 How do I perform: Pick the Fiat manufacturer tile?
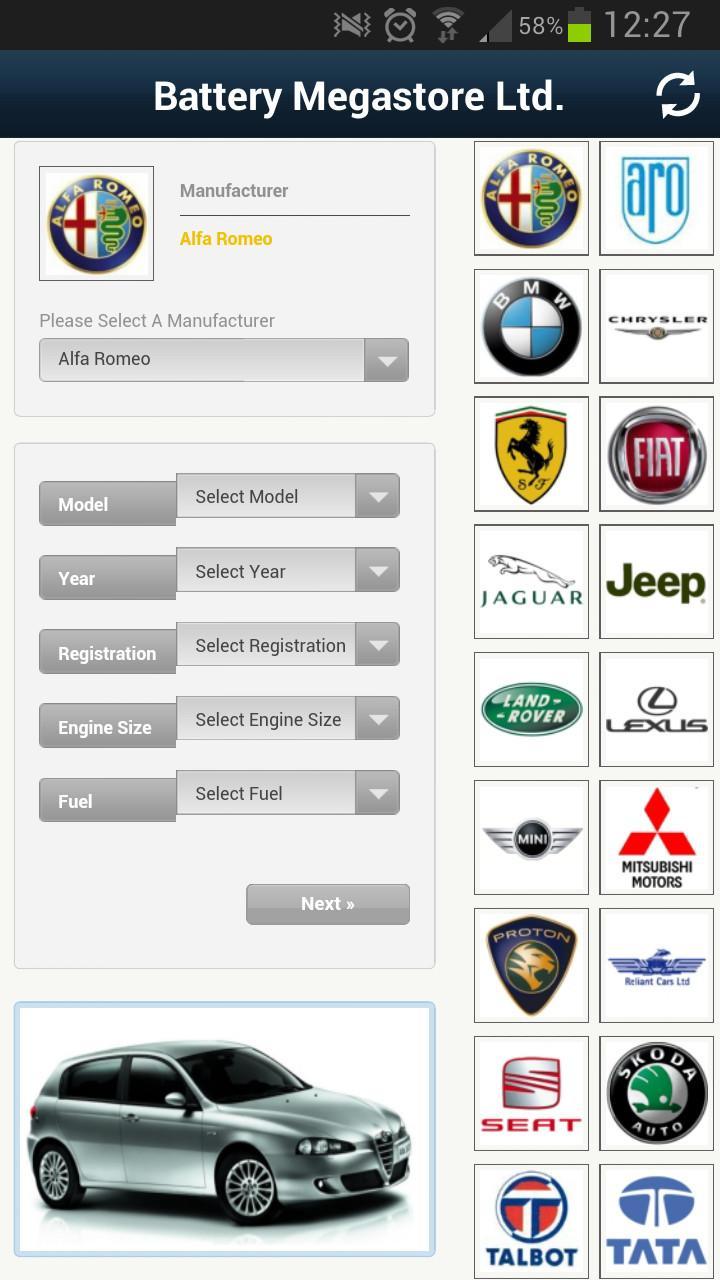pyautogui.click(x=657, y=454)
